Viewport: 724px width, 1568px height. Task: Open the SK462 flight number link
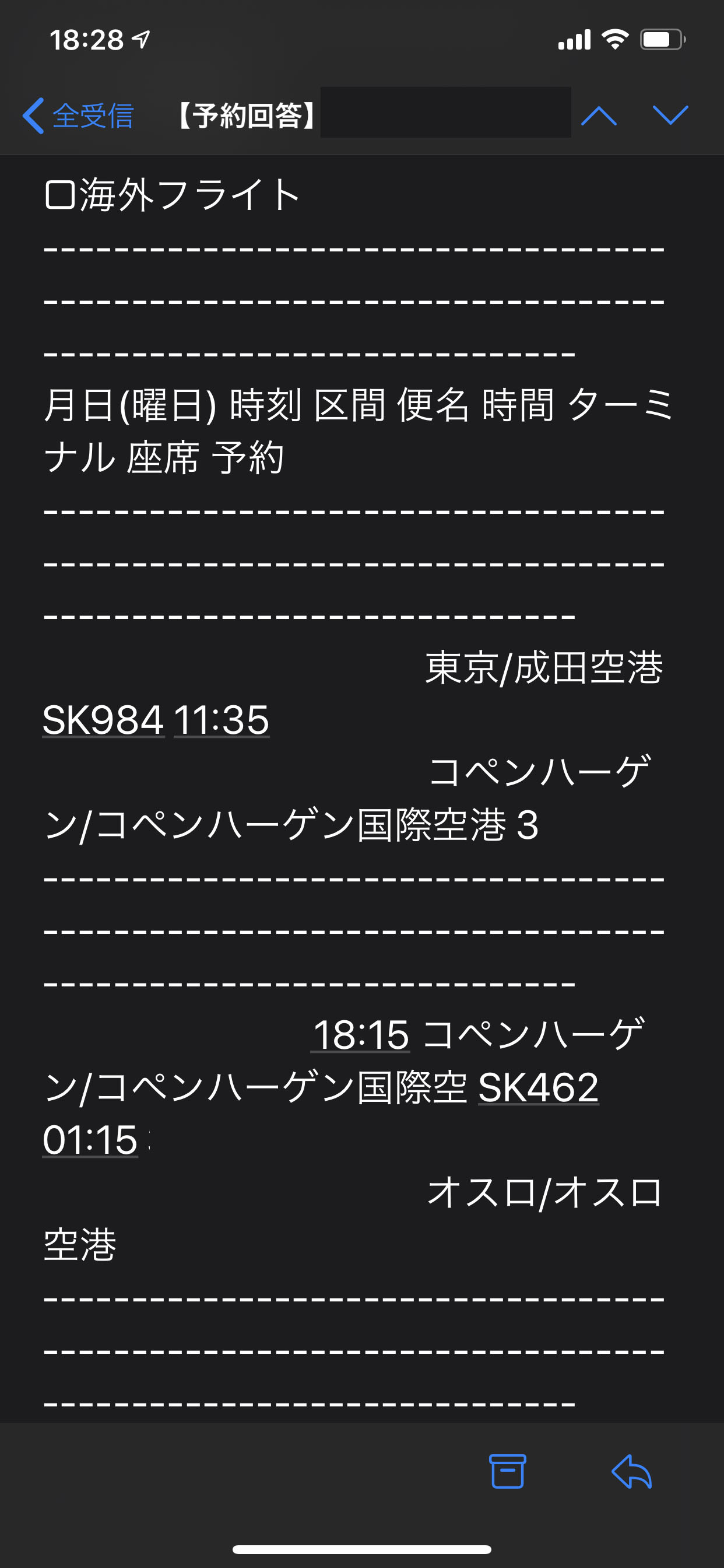tap(539, 1087)
